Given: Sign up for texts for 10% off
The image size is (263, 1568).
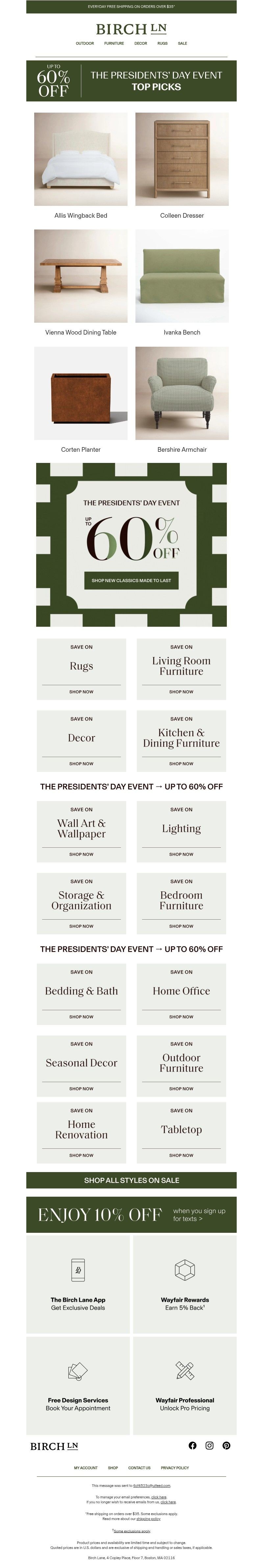Looking at the screenshot, I should pyautogui.click(x=198, y=1214).
